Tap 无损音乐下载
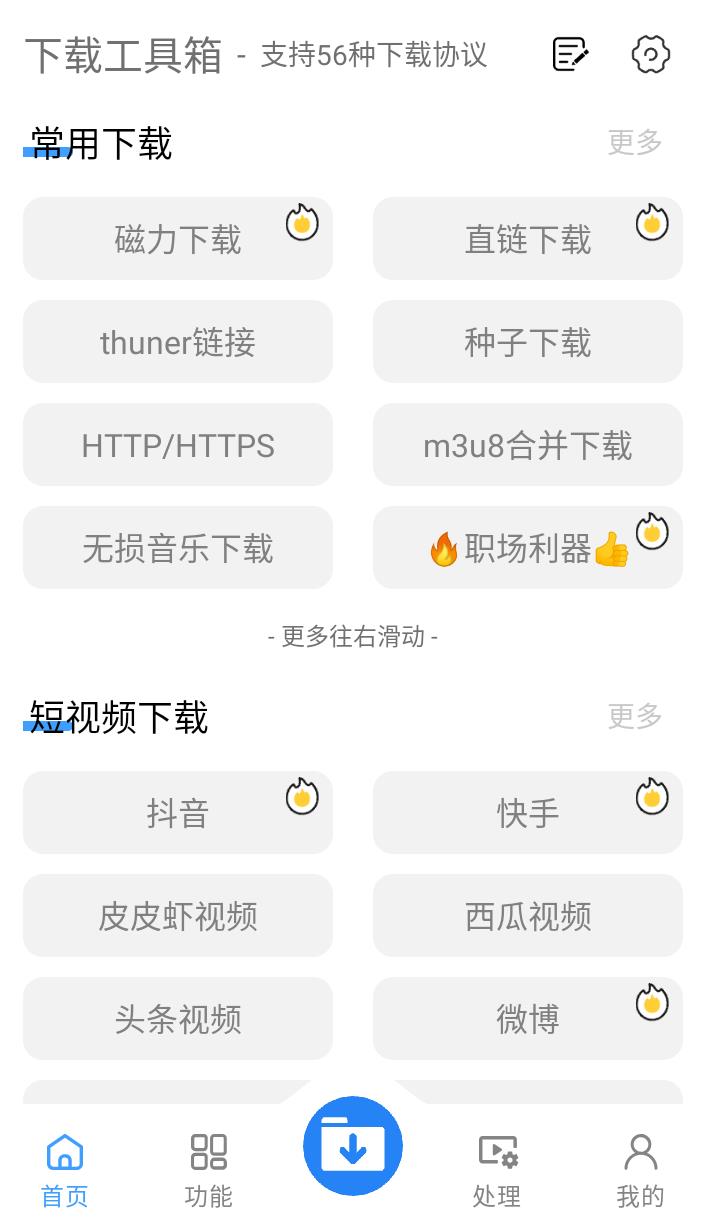705x1217 pixels. click(178, 548)
